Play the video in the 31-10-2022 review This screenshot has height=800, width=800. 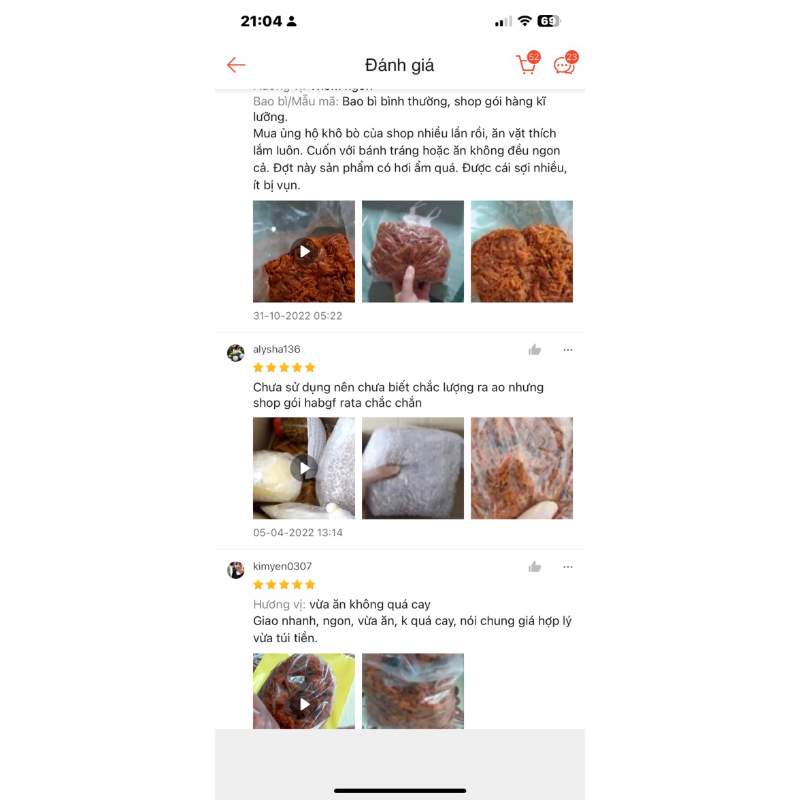(x=304, y=251)
